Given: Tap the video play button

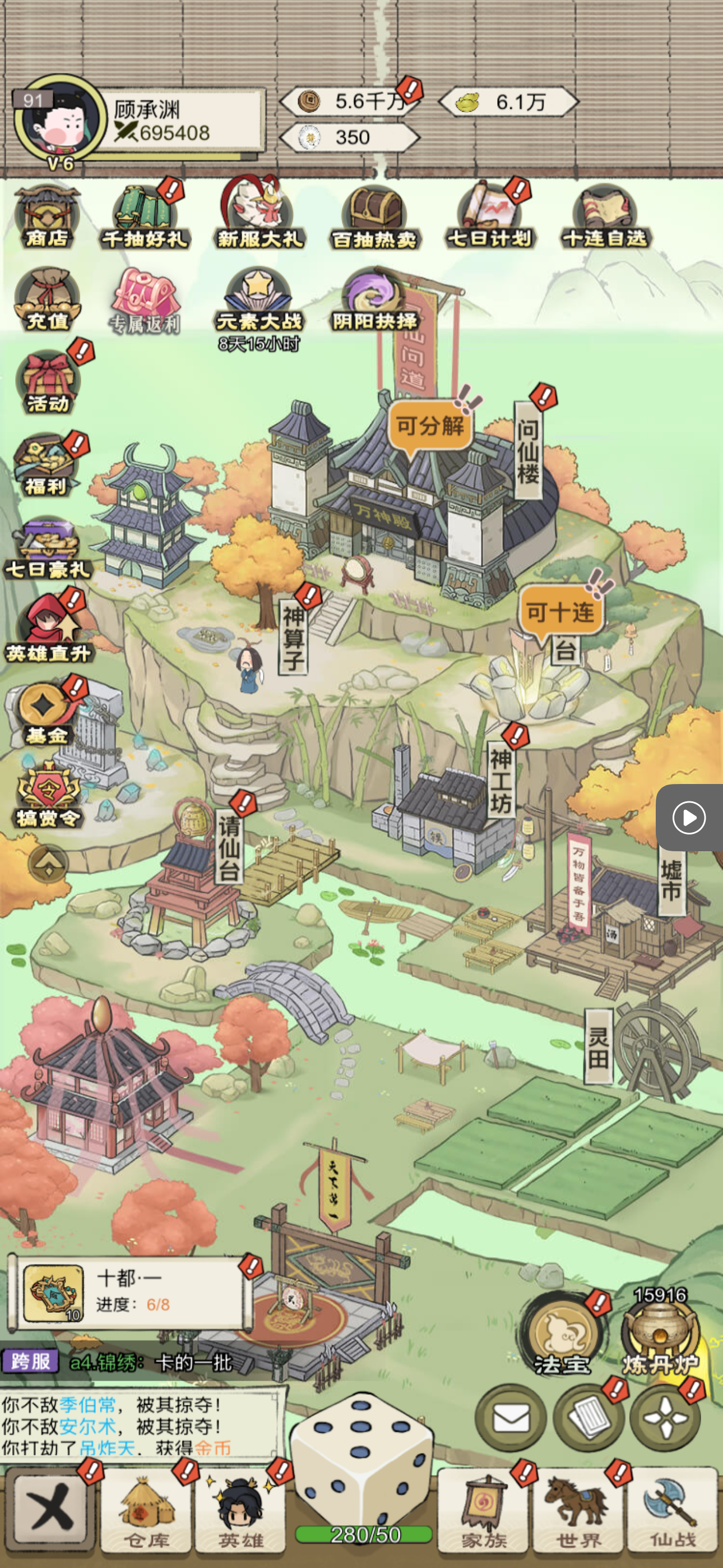Looking at the screenshot, I should pos(688,818).
